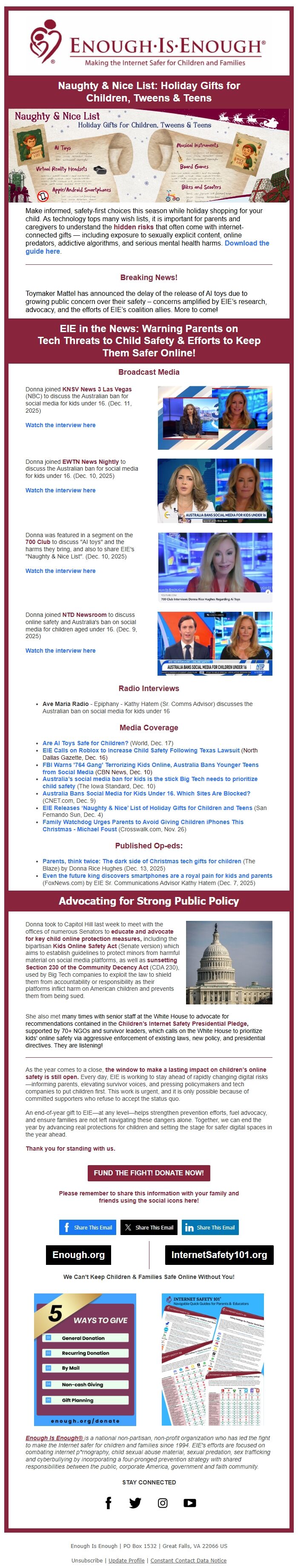Watch the EWTN News Nightly interview

[x=60, y=490]
